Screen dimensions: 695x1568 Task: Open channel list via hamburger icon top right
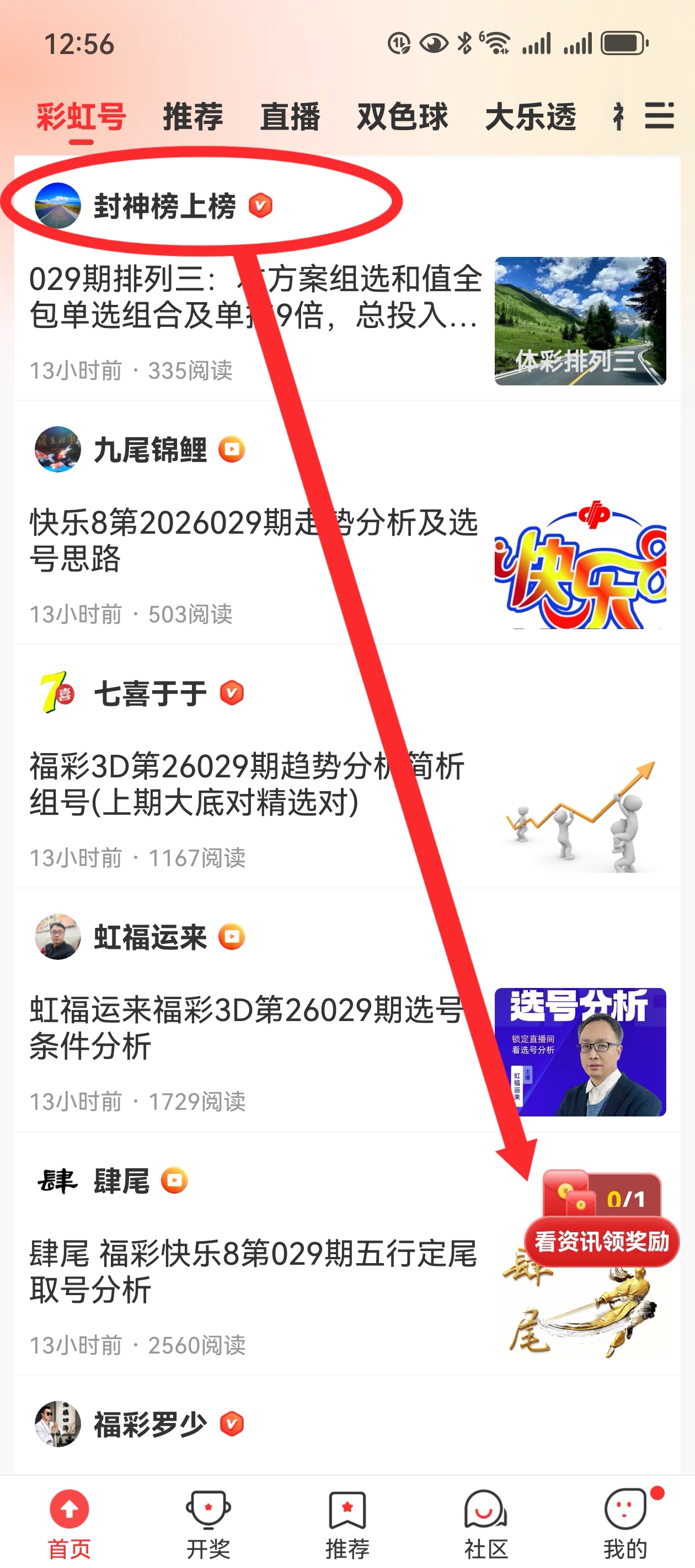tap(660, 117)
